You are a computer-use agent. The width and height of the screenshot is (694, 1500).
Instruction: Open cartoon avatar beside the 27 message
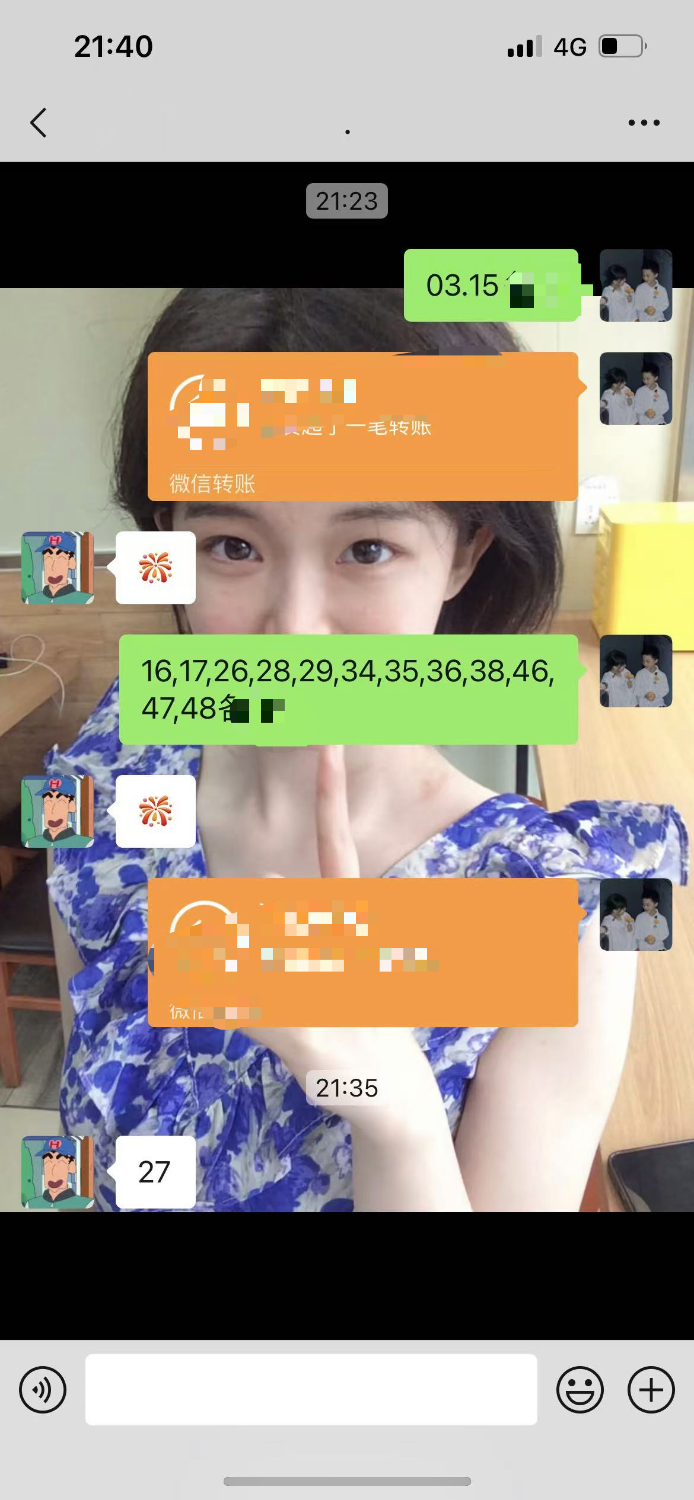tap(58, 1172)
